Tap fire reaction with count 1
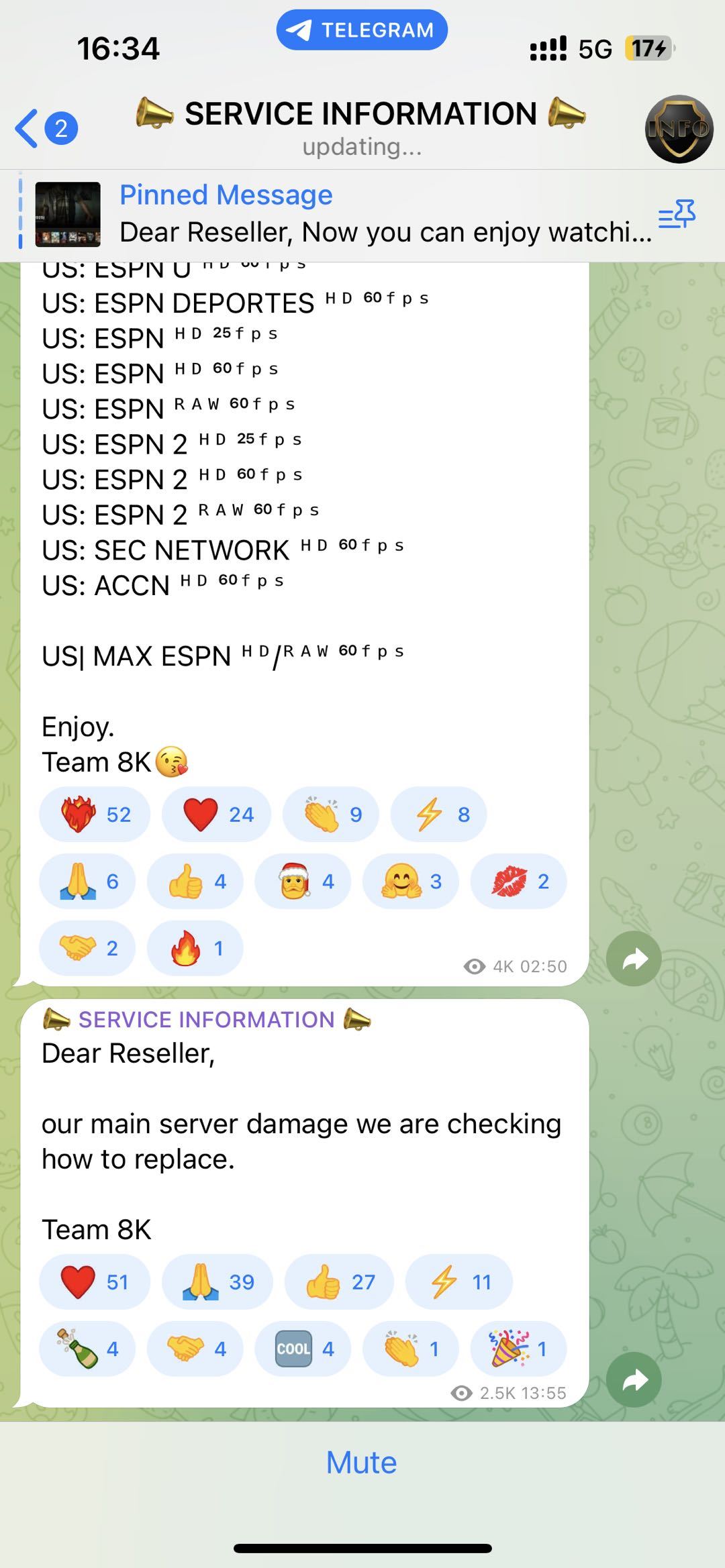The width and height of the screenshot is (725, 1568). click(x=195, y=948)
